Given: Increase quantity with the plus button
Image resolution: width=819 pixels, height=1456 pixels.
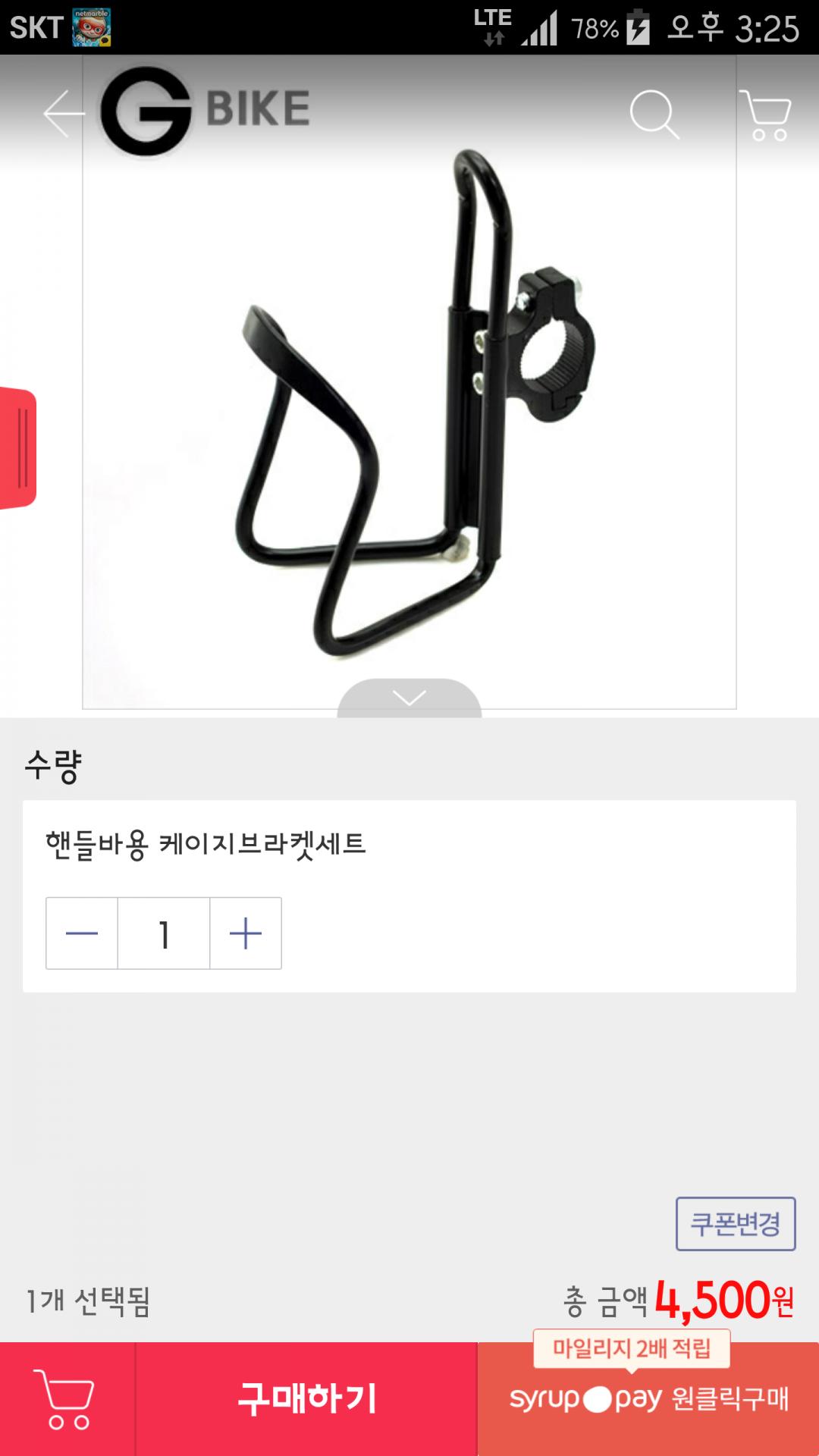Looking at the screenshot, I should tap(246, 934).
